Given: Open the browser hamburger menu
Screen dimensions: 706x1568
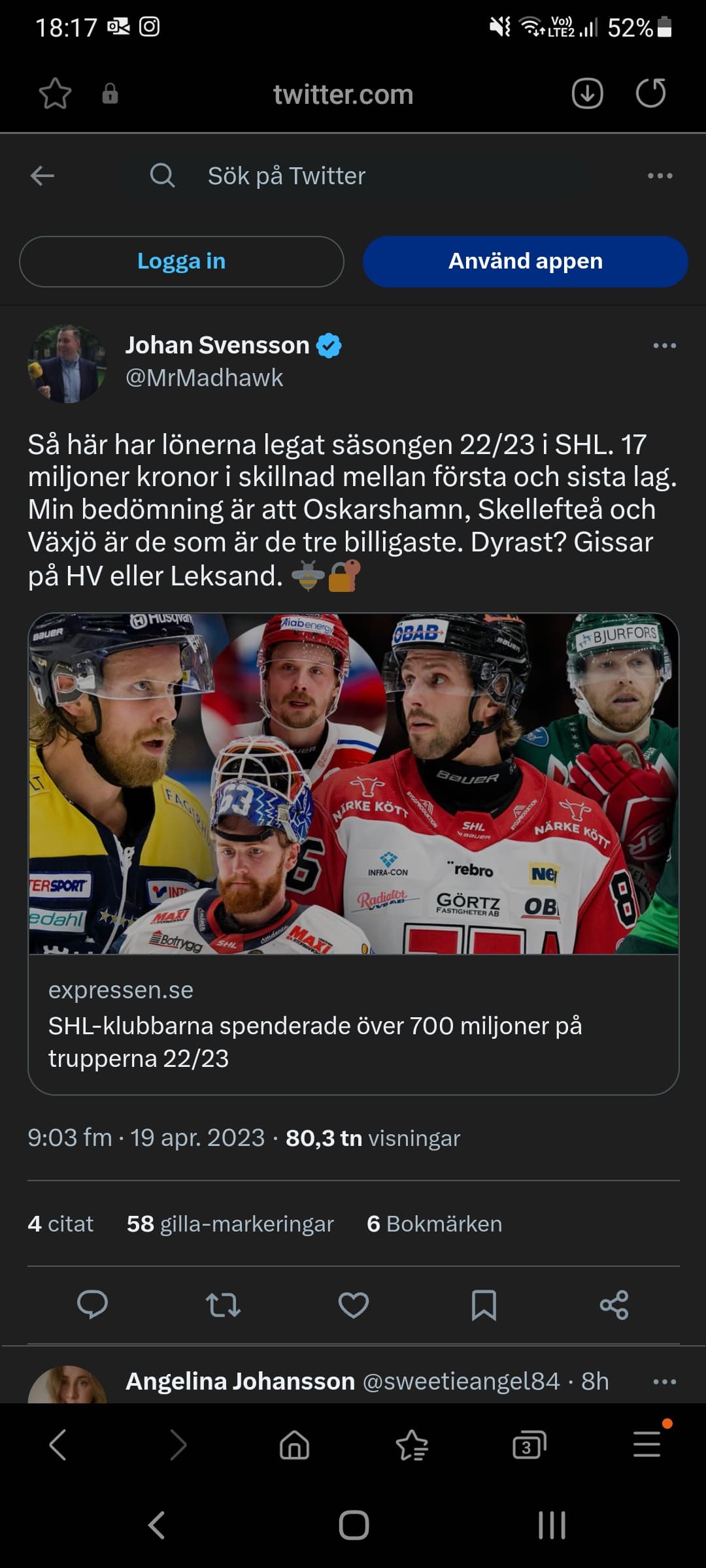Looking at the screenshot, I should coord(646,1444).
